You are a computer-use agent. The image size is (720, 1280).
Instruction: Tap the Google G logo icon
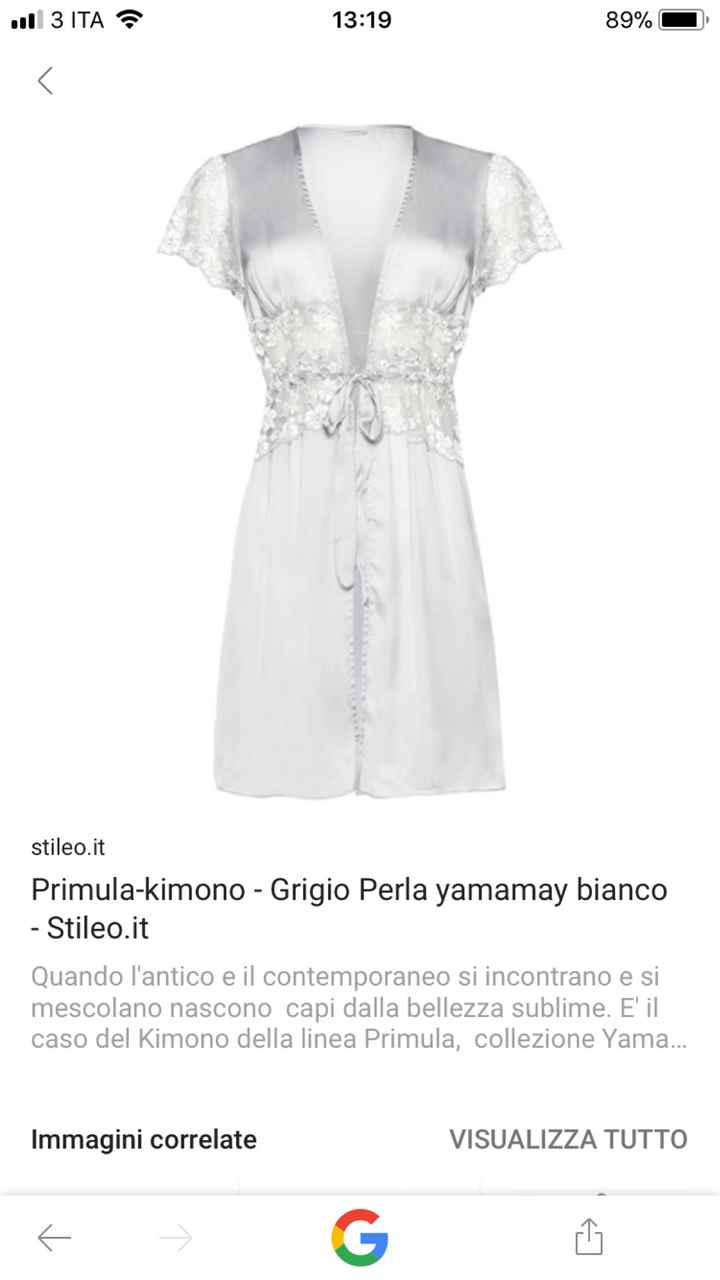click(360, 1237)
